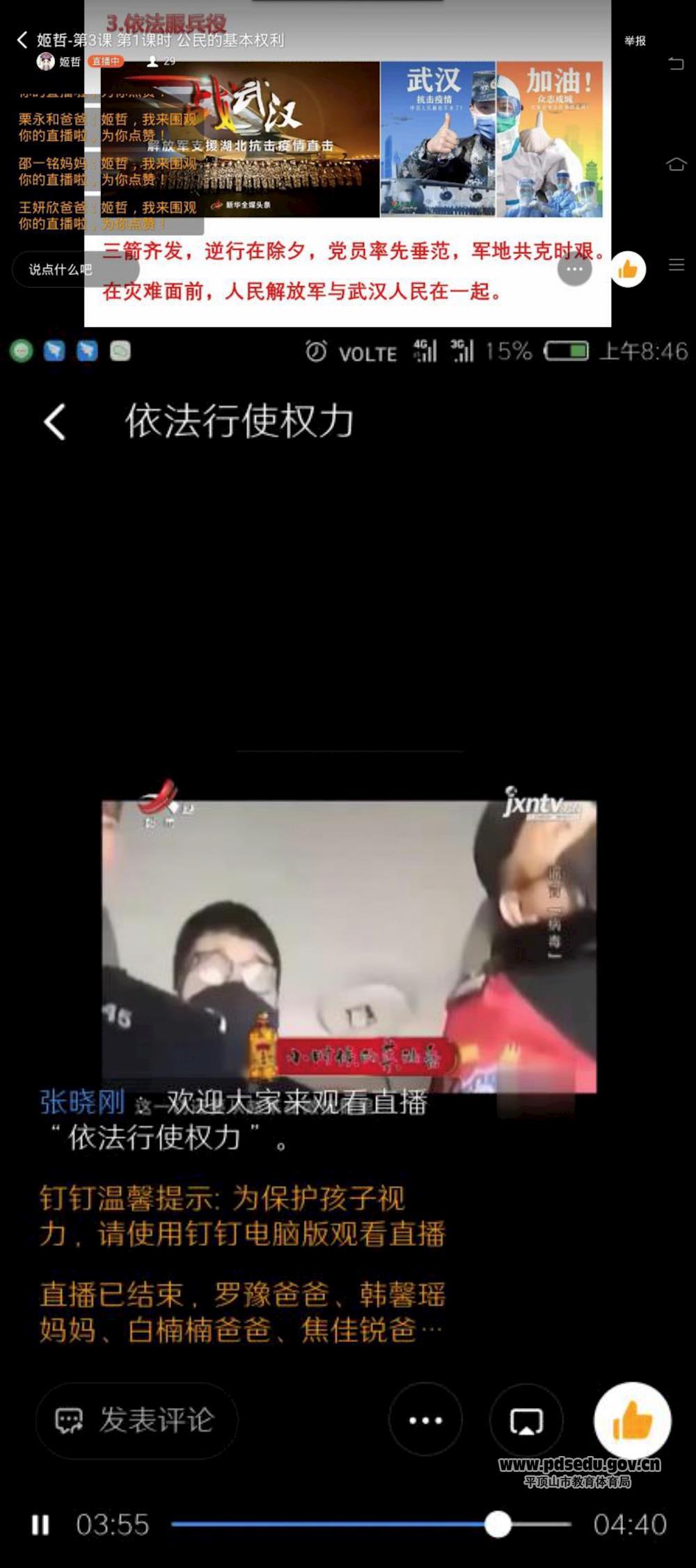Open the streamer 姬哲 profile avatar
This screenshot has height=1568, width=696.
[45, 62]
